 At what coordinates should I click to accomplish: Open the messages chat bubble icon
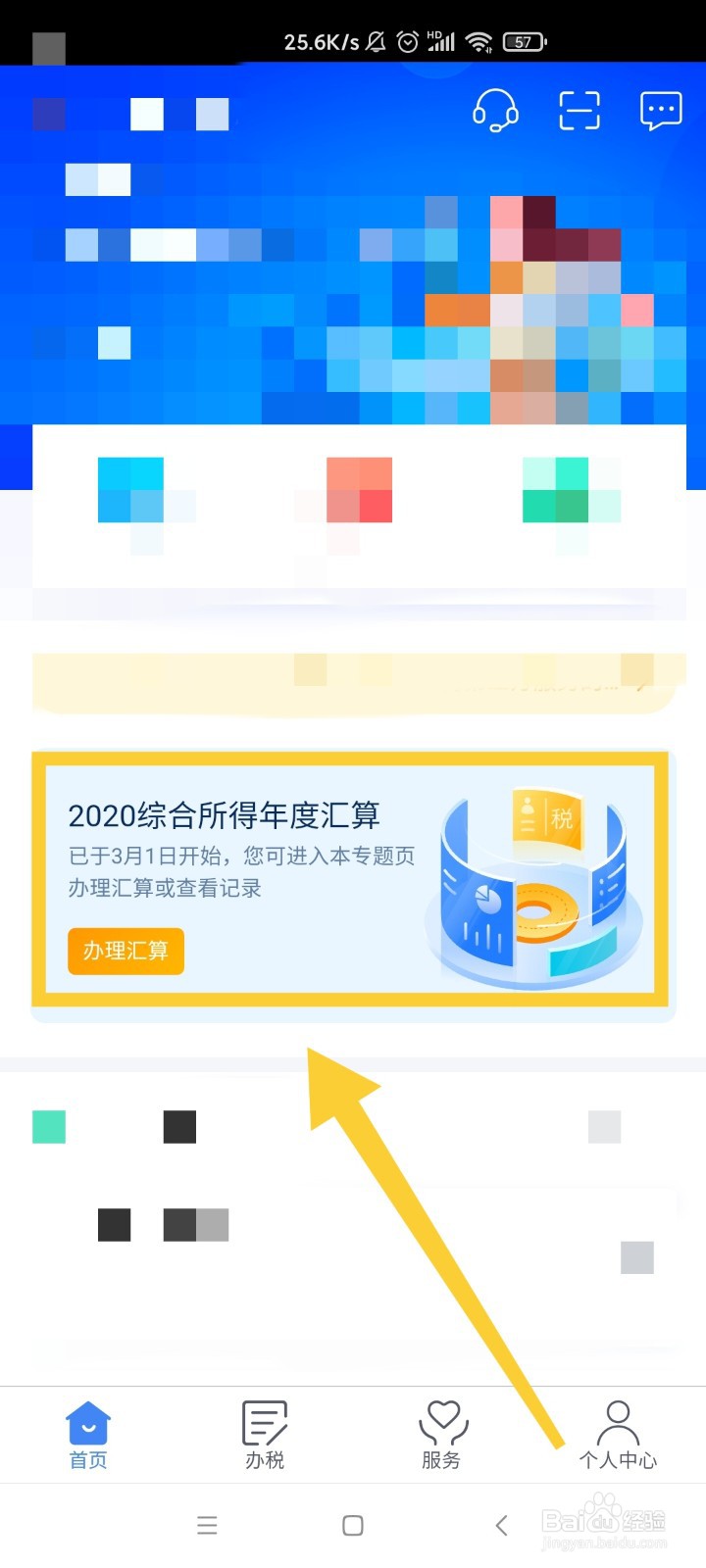(x=660, y=111)
